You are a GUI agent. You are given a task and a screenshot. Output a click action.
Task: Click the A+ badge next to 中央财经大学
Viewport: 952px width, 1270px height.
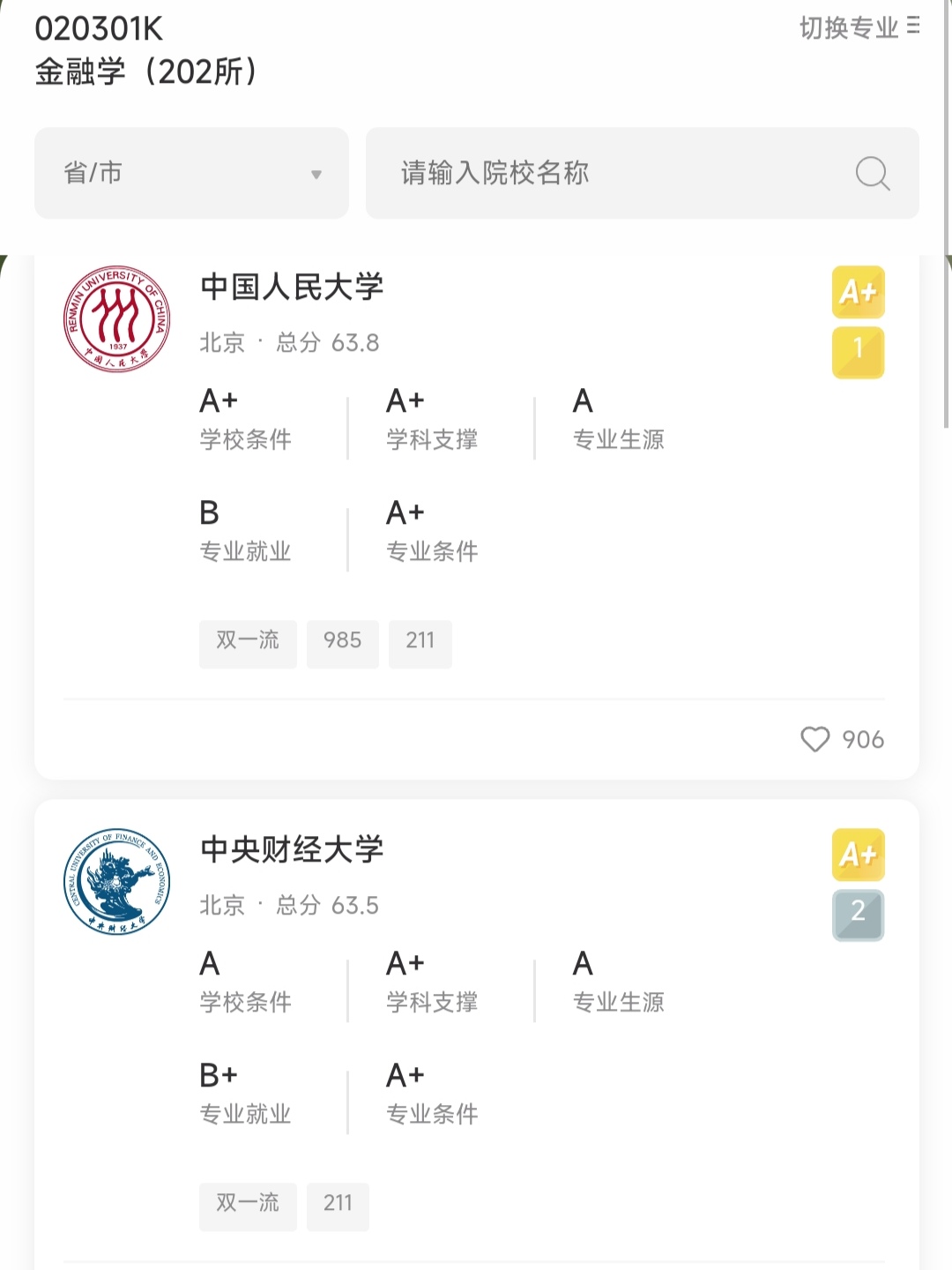click(x=858, y=854)
